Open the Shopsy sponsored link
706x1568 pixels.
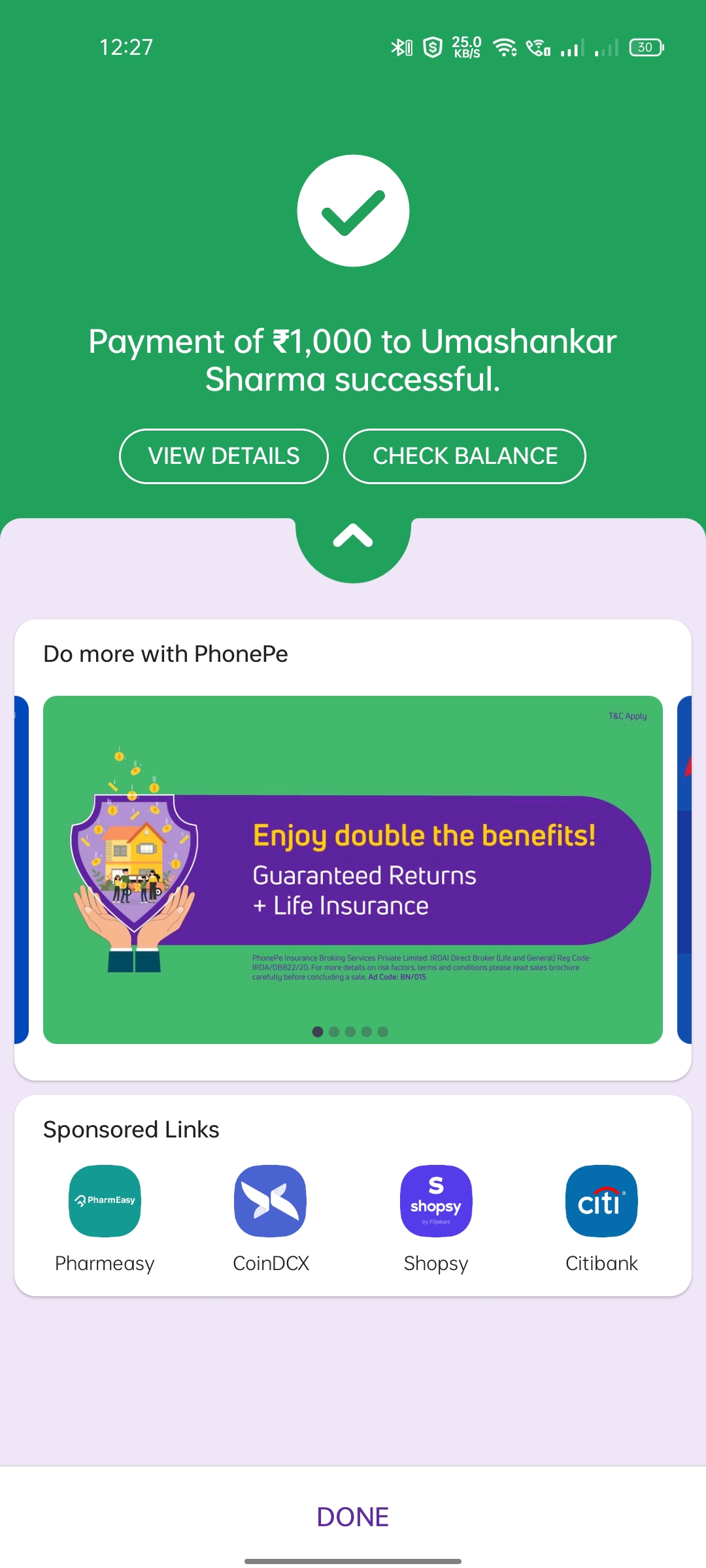pos(436,1201)
